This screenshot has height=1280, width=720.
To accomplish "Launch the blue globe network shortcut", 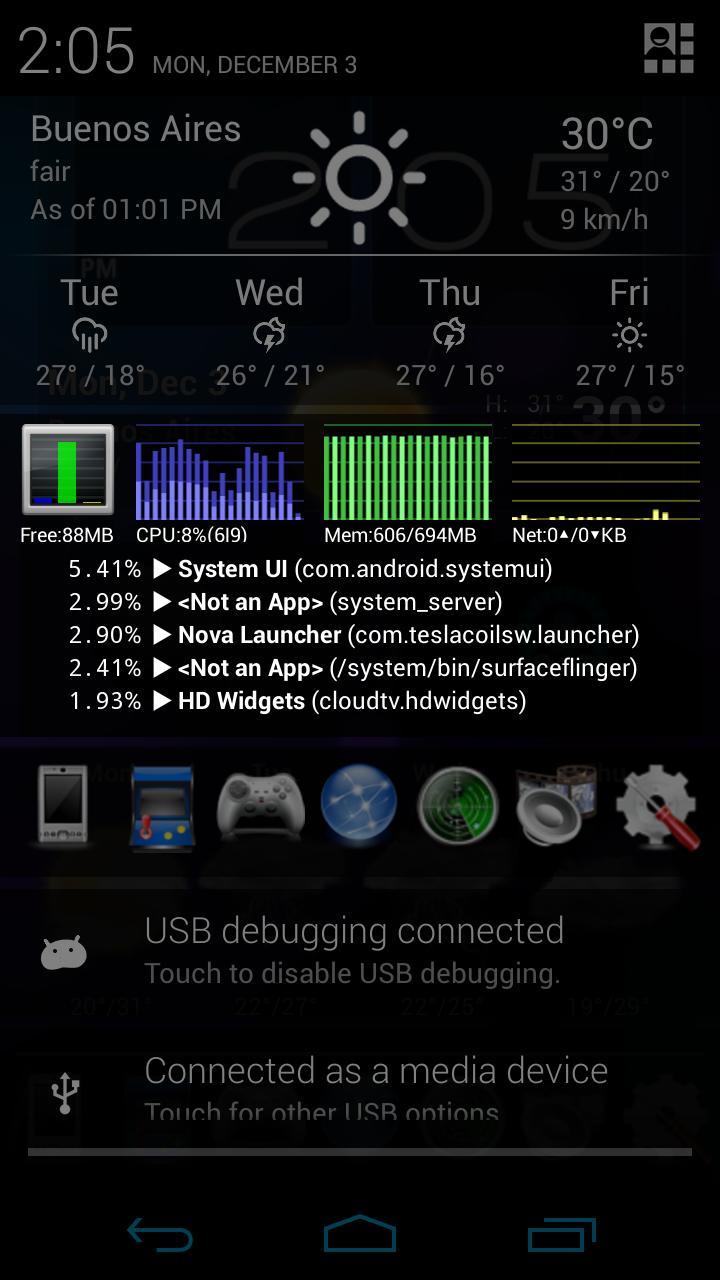I will pyautogui.click(x=359, y=804).
